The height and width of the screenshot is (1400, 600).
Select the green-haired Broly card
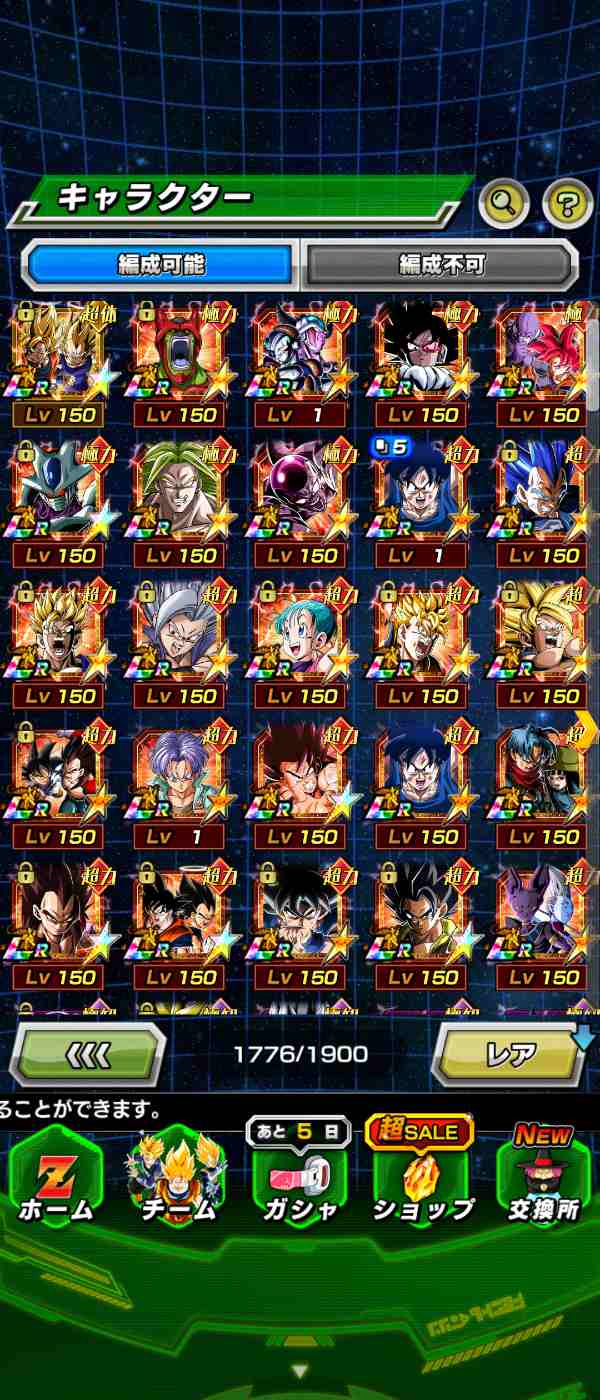178,502
